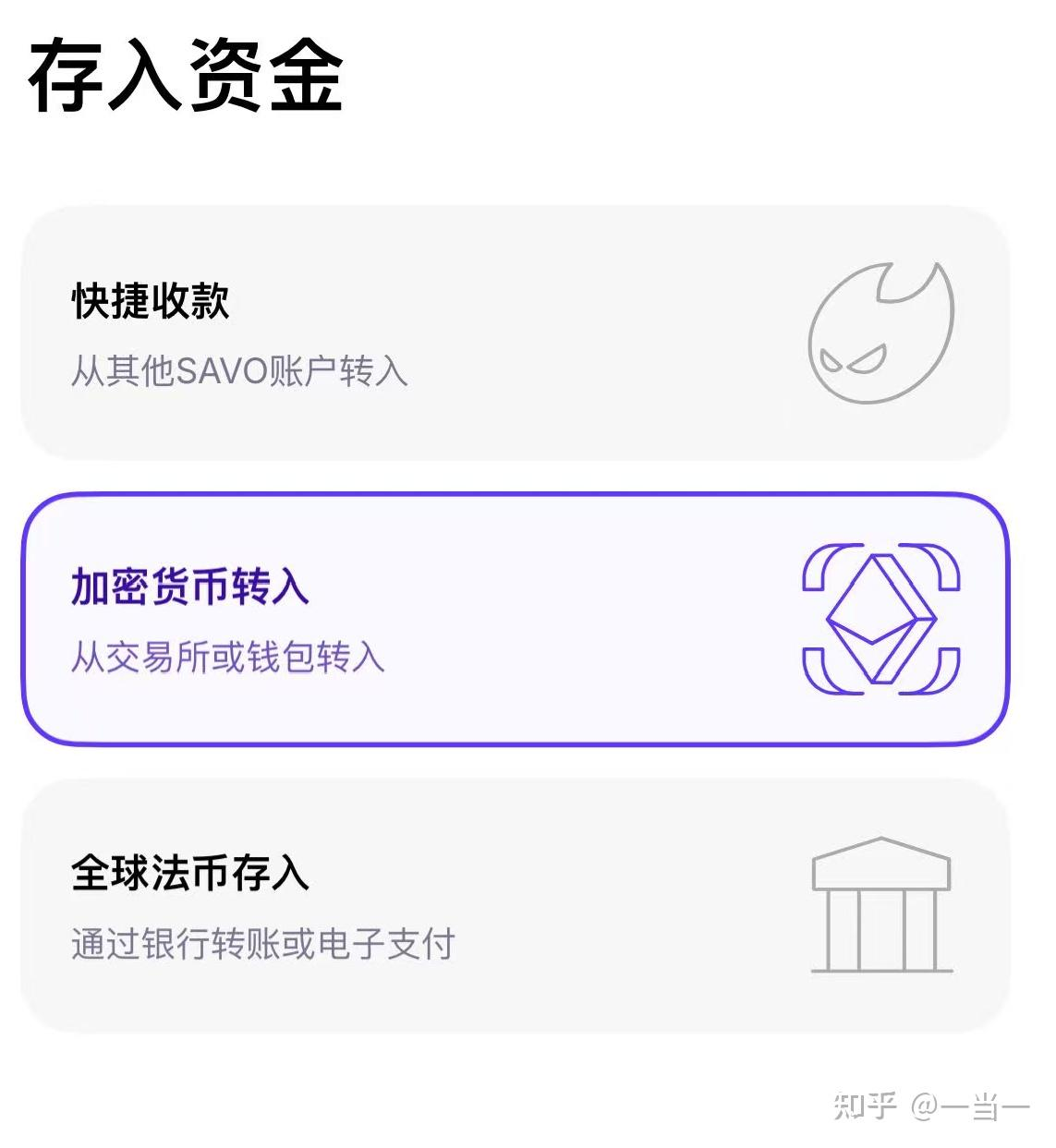This screenshot has height=1148, width=1056.
Task: Select 快捷收款 from other SAVO accounts
Action: pos(514,333)
